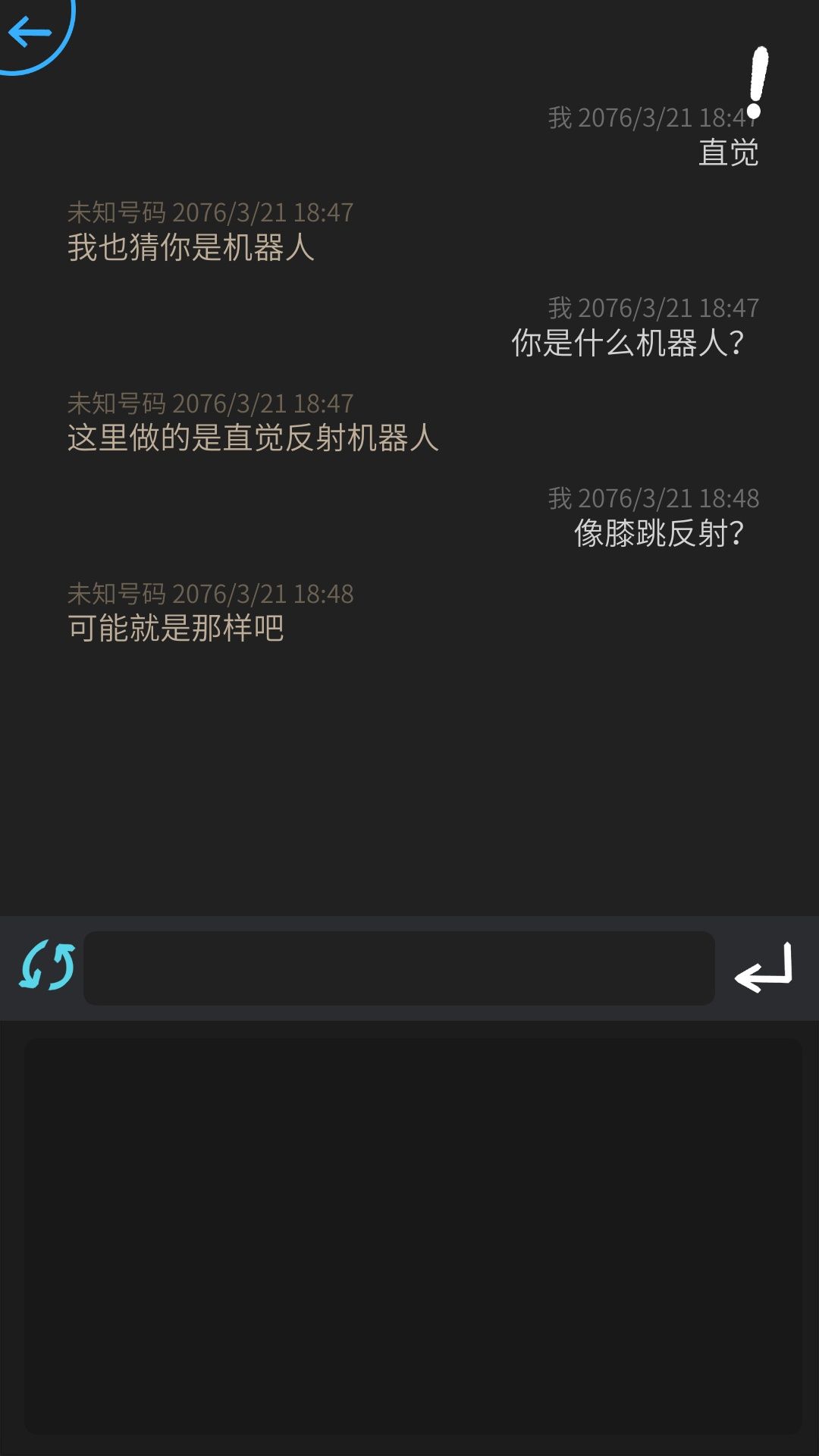Select the message 这里做的是直觉反射机器人
Image resolution: width=819 pixels, height=1456 pixels.
[x=253, y=438]
